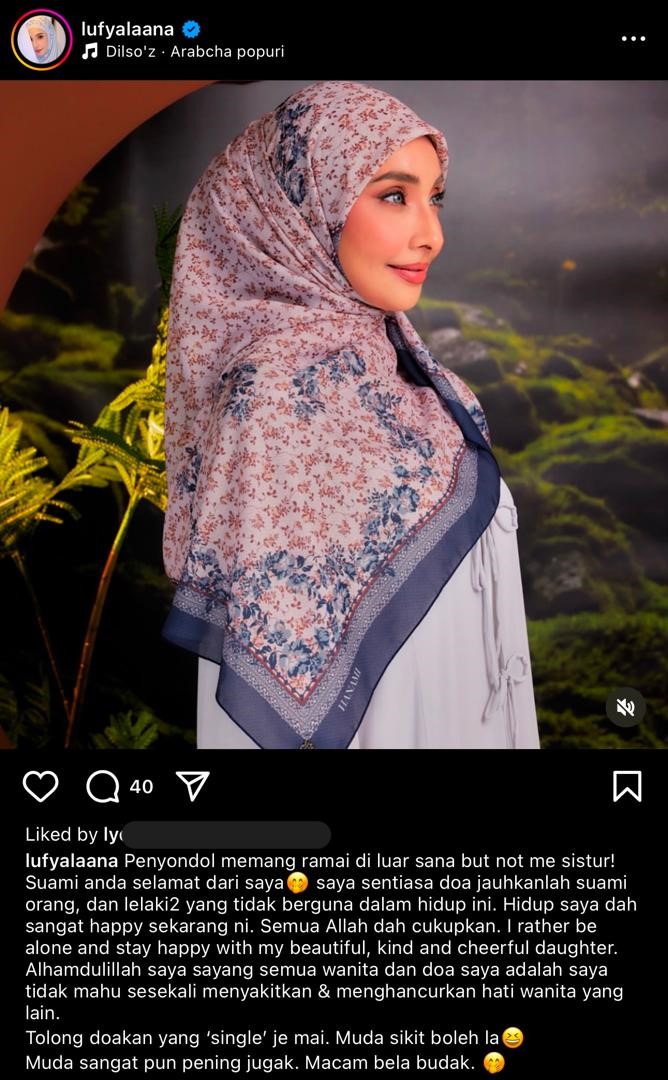Unmute the video sound

[x=626, y=708]
